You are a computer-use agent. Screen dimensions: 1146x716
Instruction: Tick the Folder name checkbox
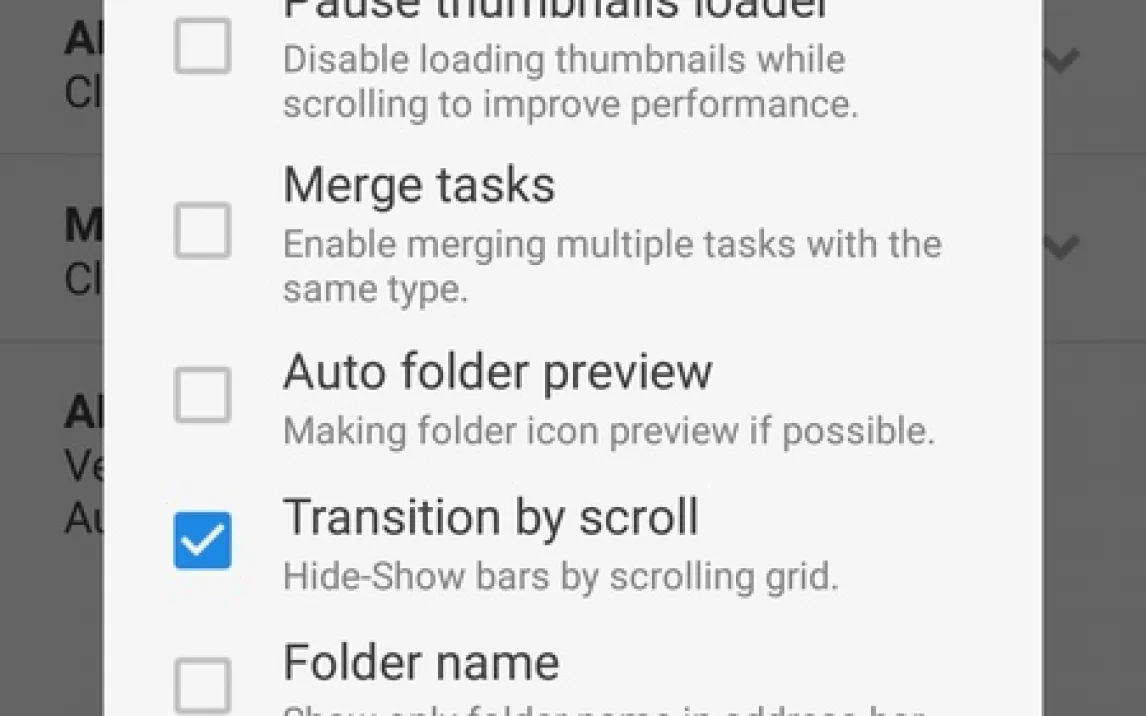[x=202, y=686]
